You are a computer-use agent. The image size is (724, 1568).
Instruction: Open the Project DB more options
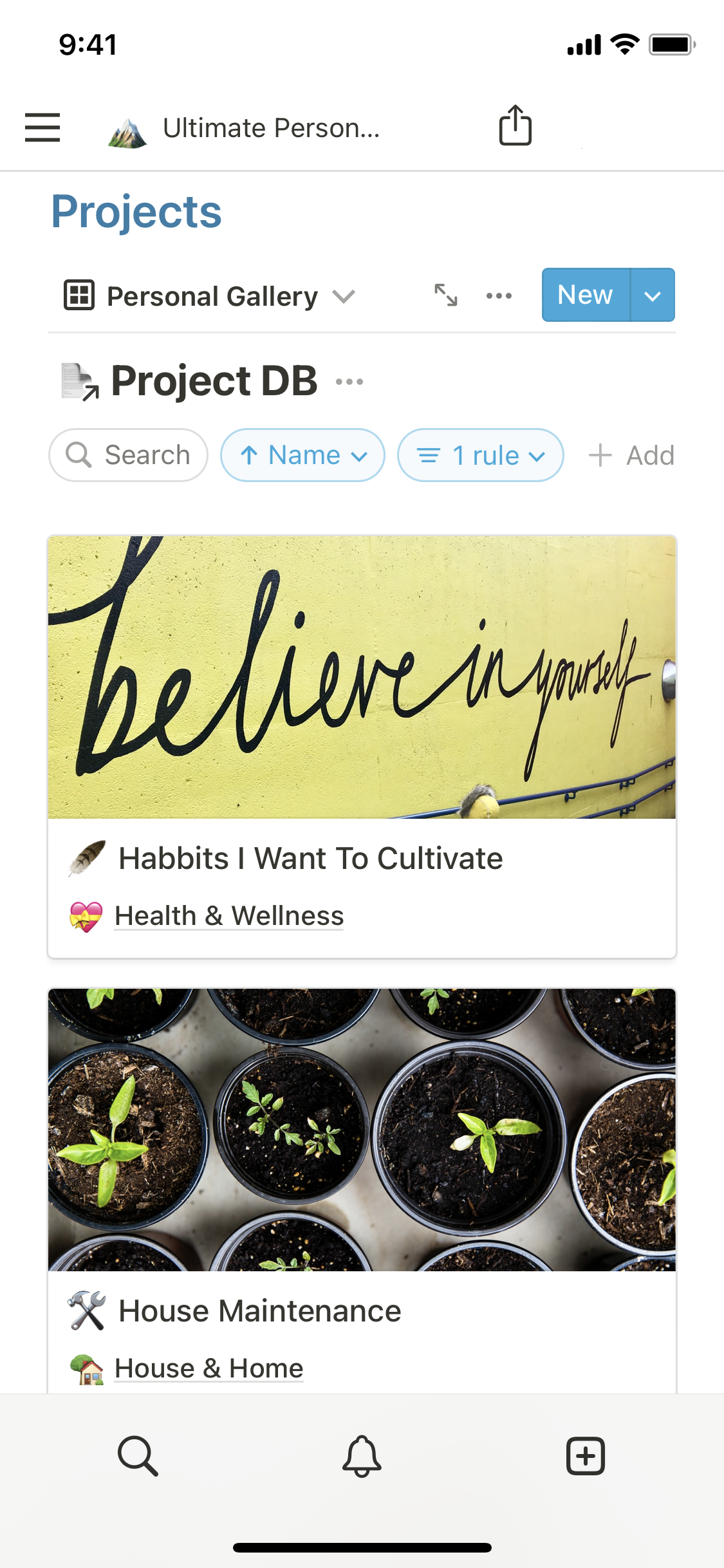[x=349, y=382]
